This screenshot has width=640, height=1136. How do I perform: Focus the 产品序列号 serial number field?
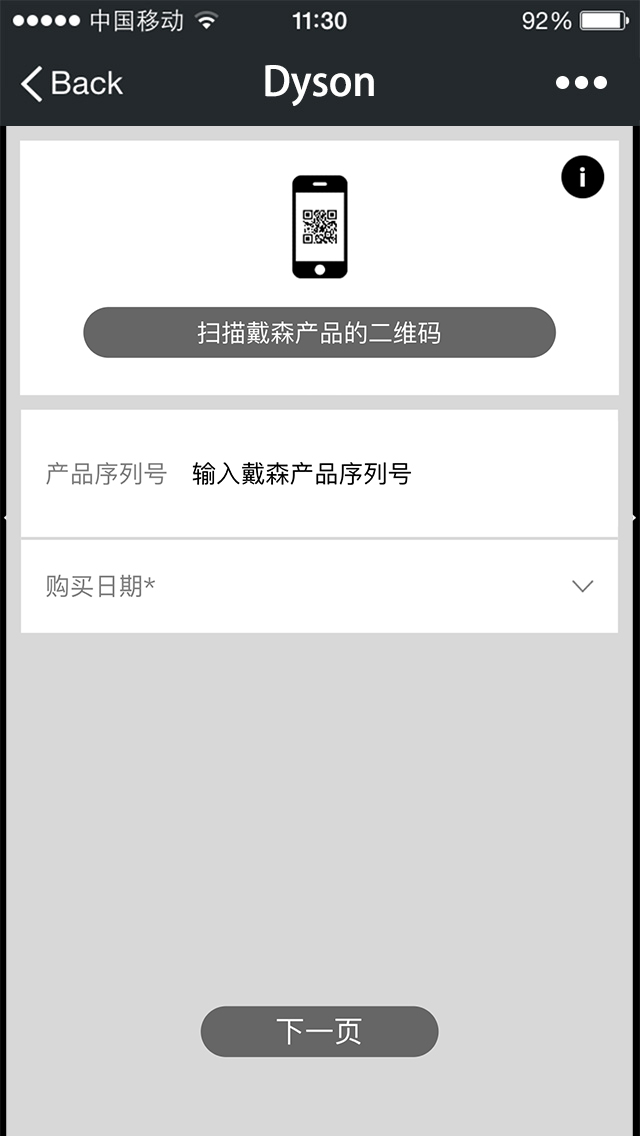coord(320,474)
